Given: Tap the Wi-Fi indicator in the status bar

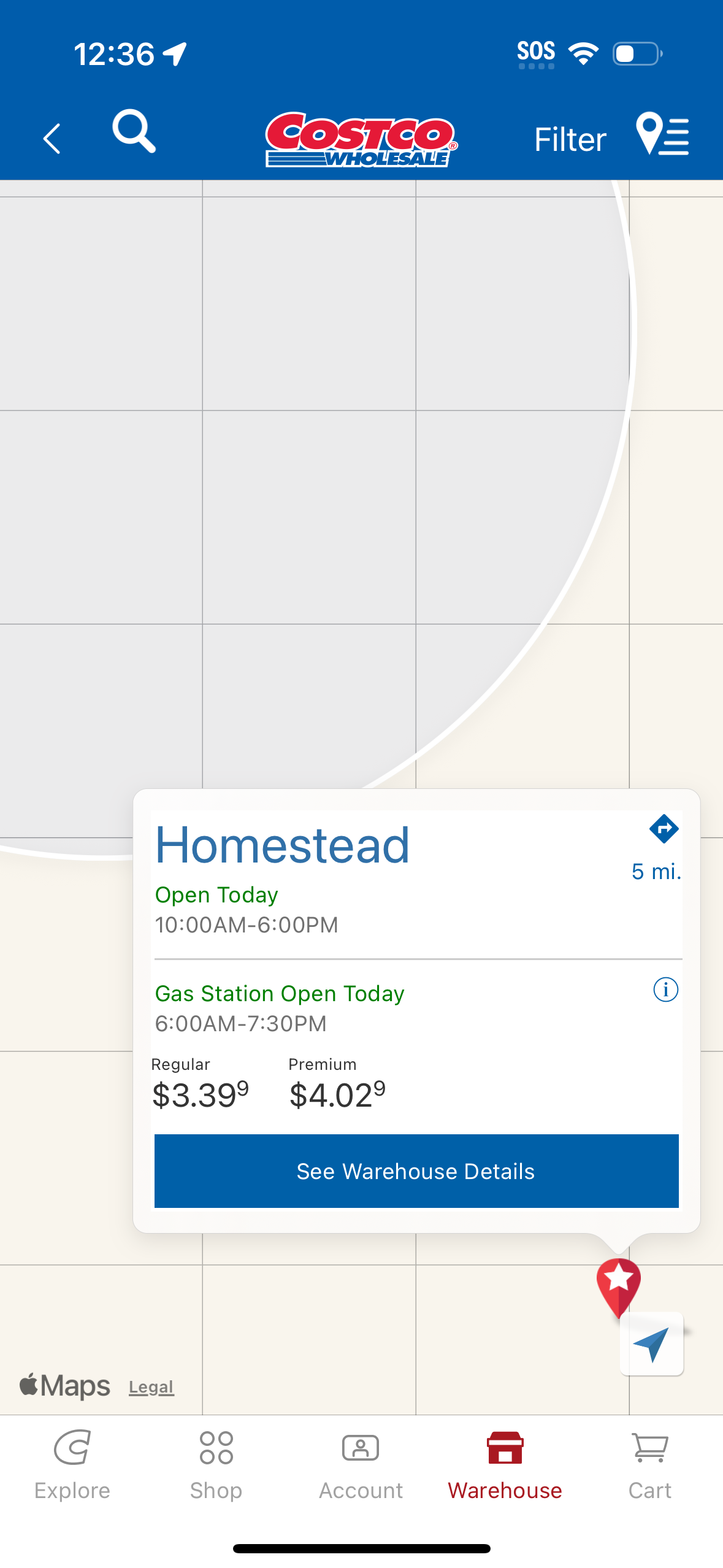Looking at the screenshot, I should [x=583, y=53].
